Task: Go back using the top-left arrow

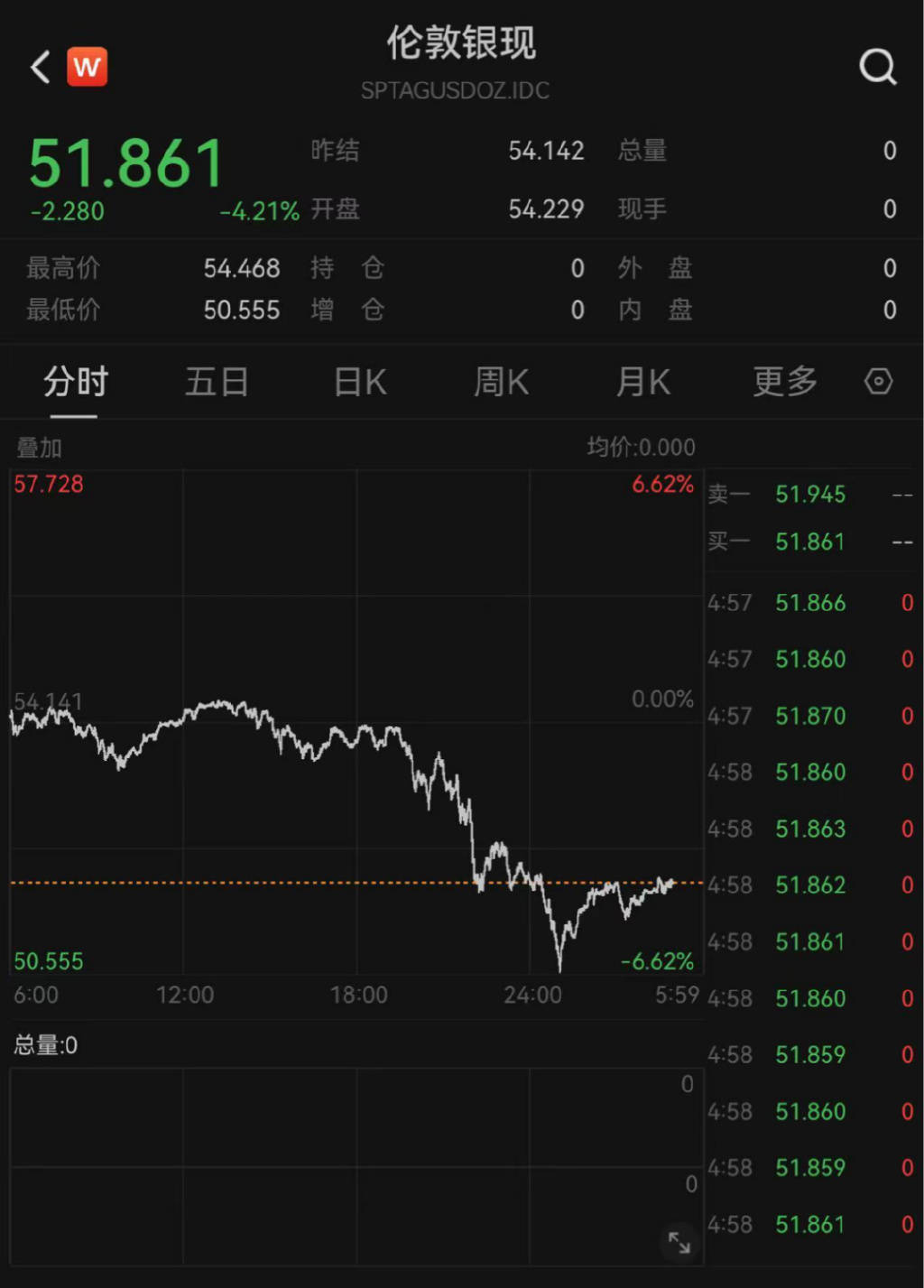Action: [x=40, y=67]
